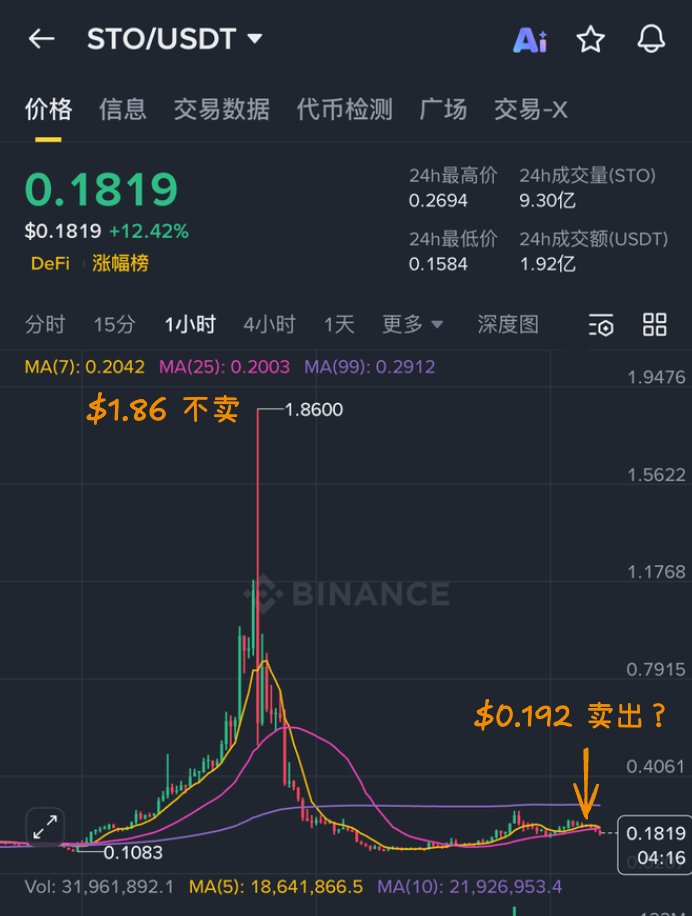The image size is (692, 916).
Task: Set a price alert with the bell
Action: tap(651, 40)
